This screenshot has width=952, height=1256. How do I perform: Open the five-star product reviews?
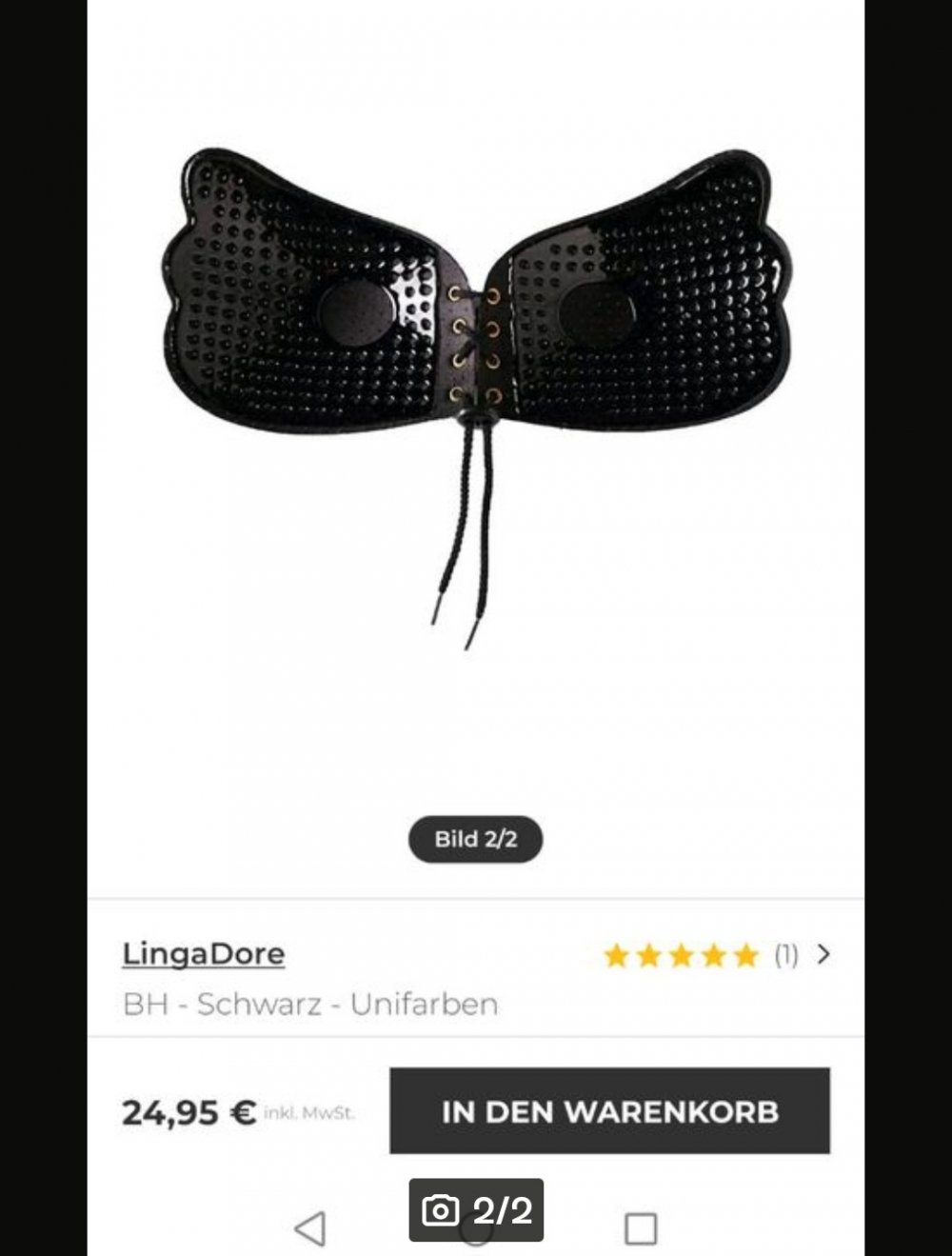(716, 954)
